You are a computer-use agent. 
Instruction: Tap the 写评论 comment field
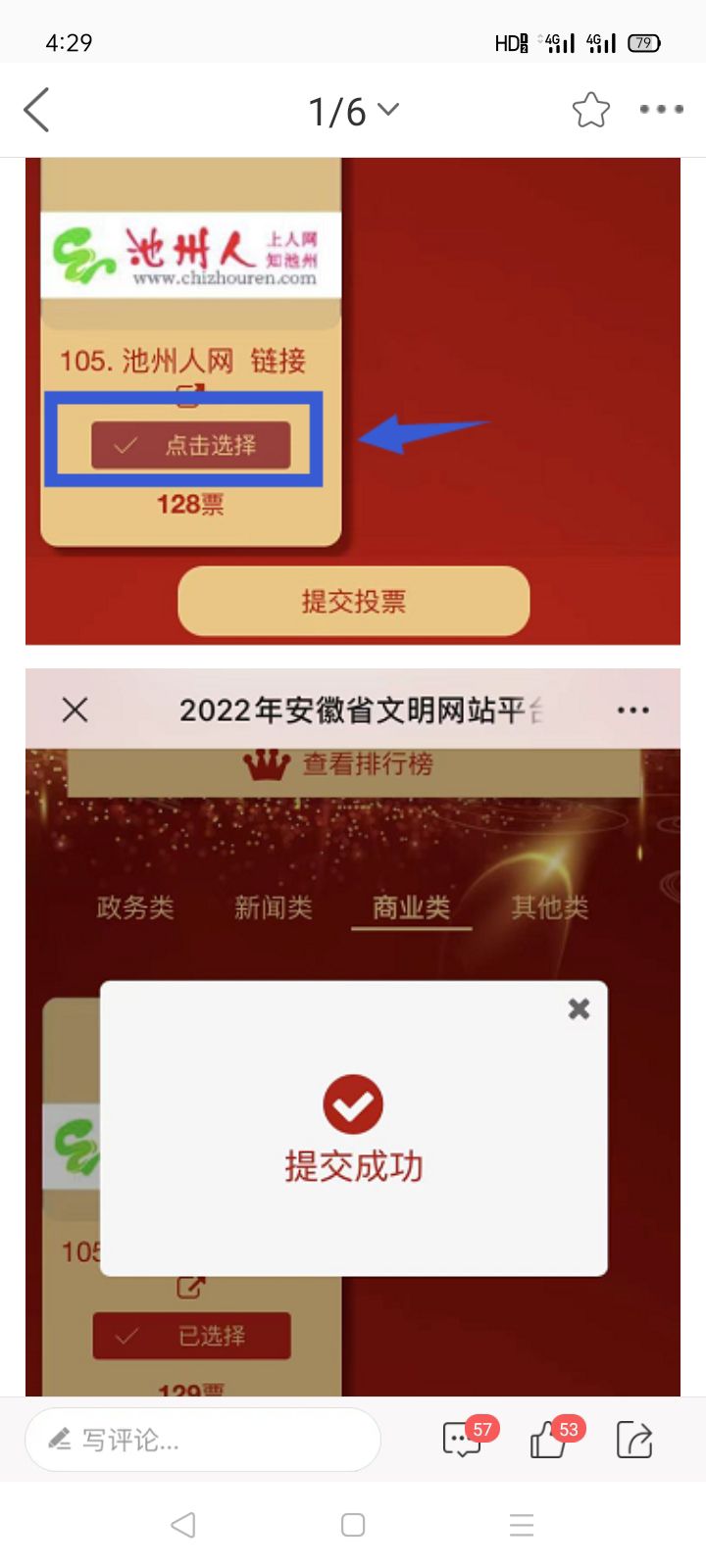(x=203, y=1440)
